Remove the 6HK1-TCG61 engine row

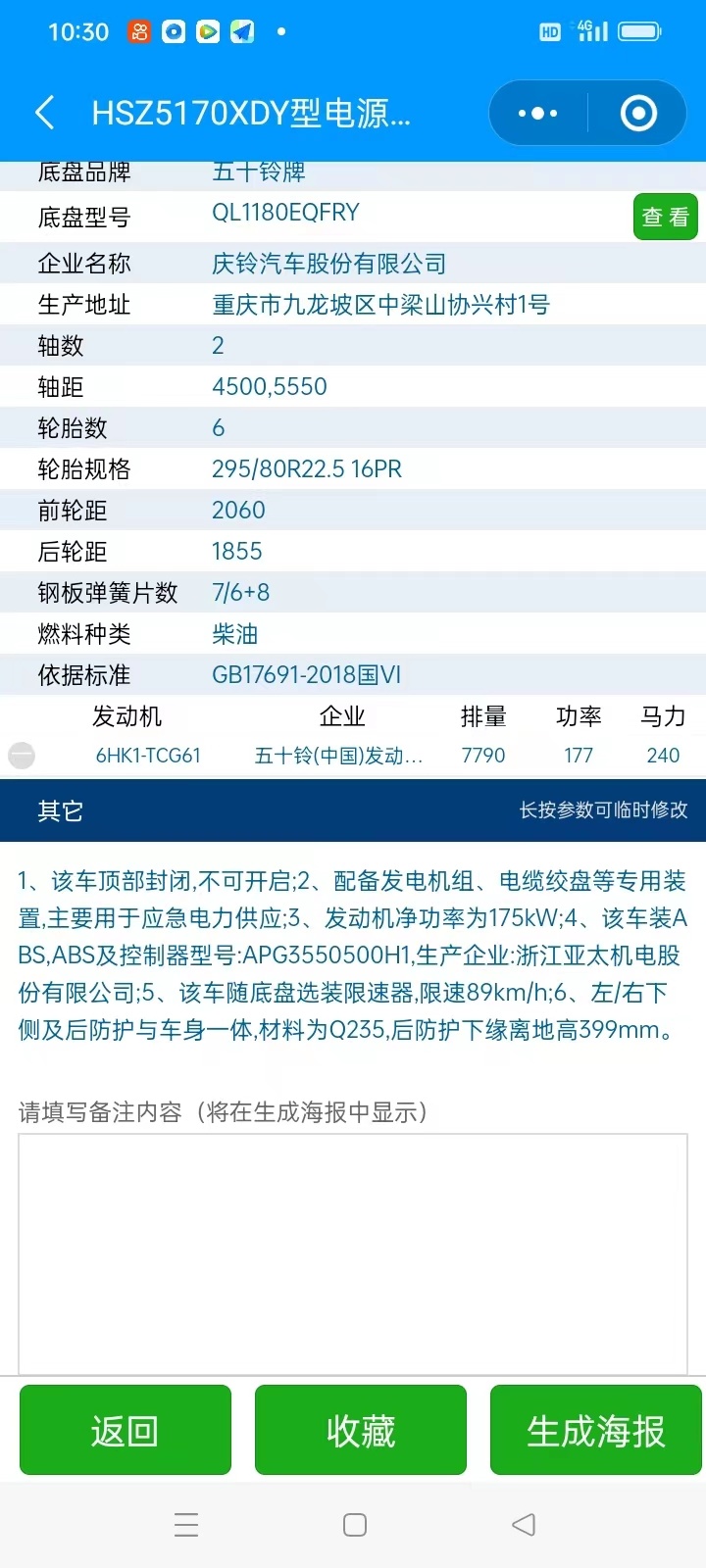pos(22,756)
